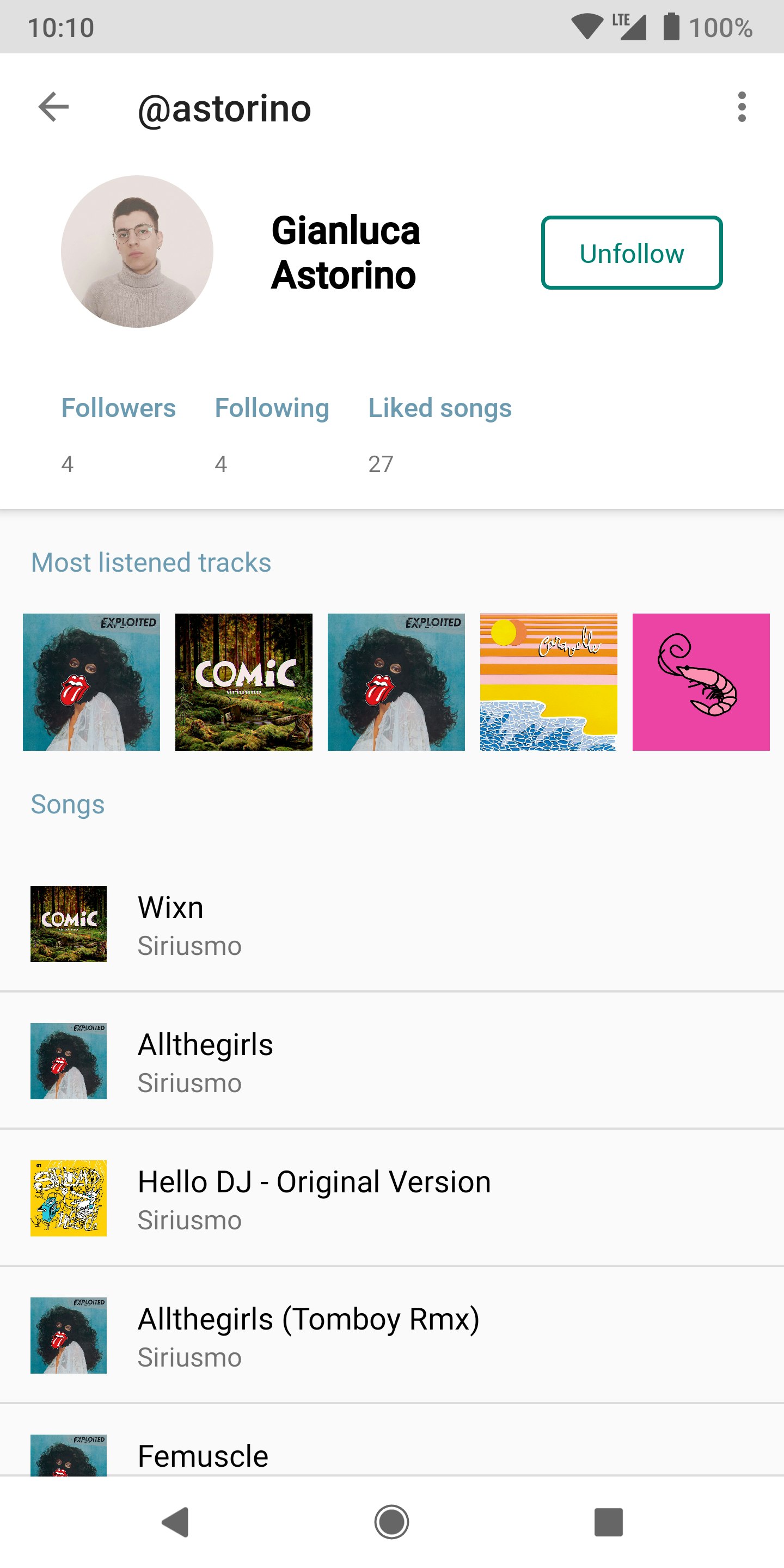The image size is (784, 1568).
Task: Tap the back arrow to leave profile
Action: [53, 107]
